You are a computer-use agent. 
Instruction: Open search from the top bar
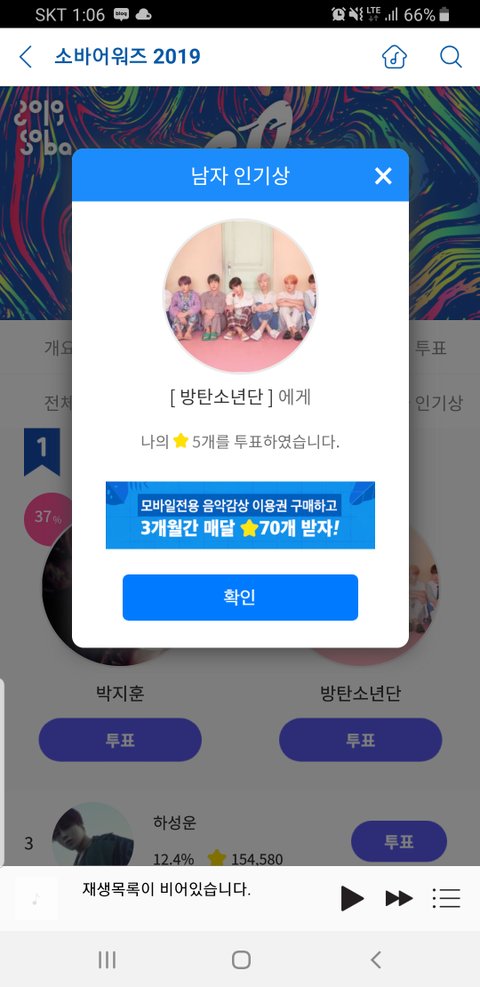coord(450,57)
